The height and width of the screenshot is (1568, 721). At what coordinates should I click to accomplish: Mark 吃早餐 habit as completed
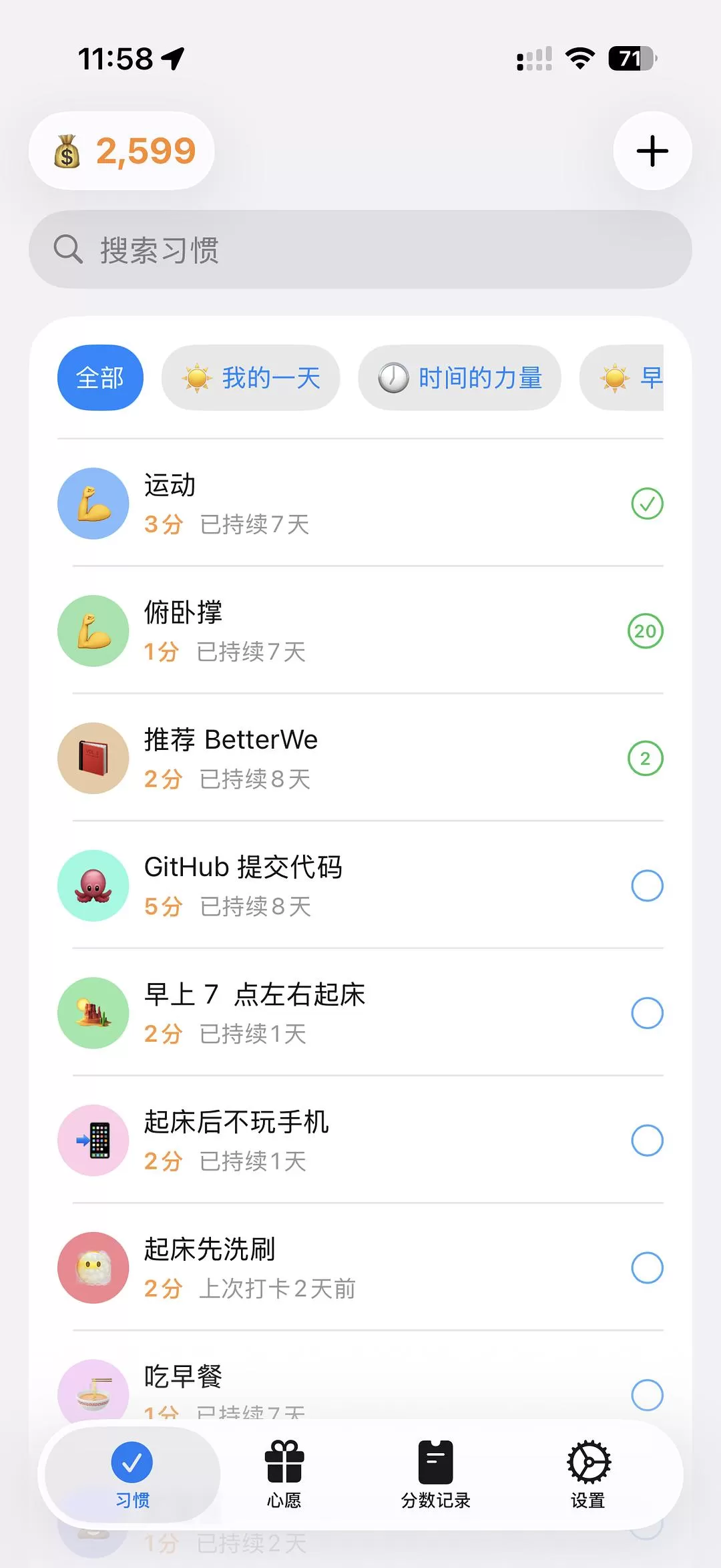tap(647, 1394)
